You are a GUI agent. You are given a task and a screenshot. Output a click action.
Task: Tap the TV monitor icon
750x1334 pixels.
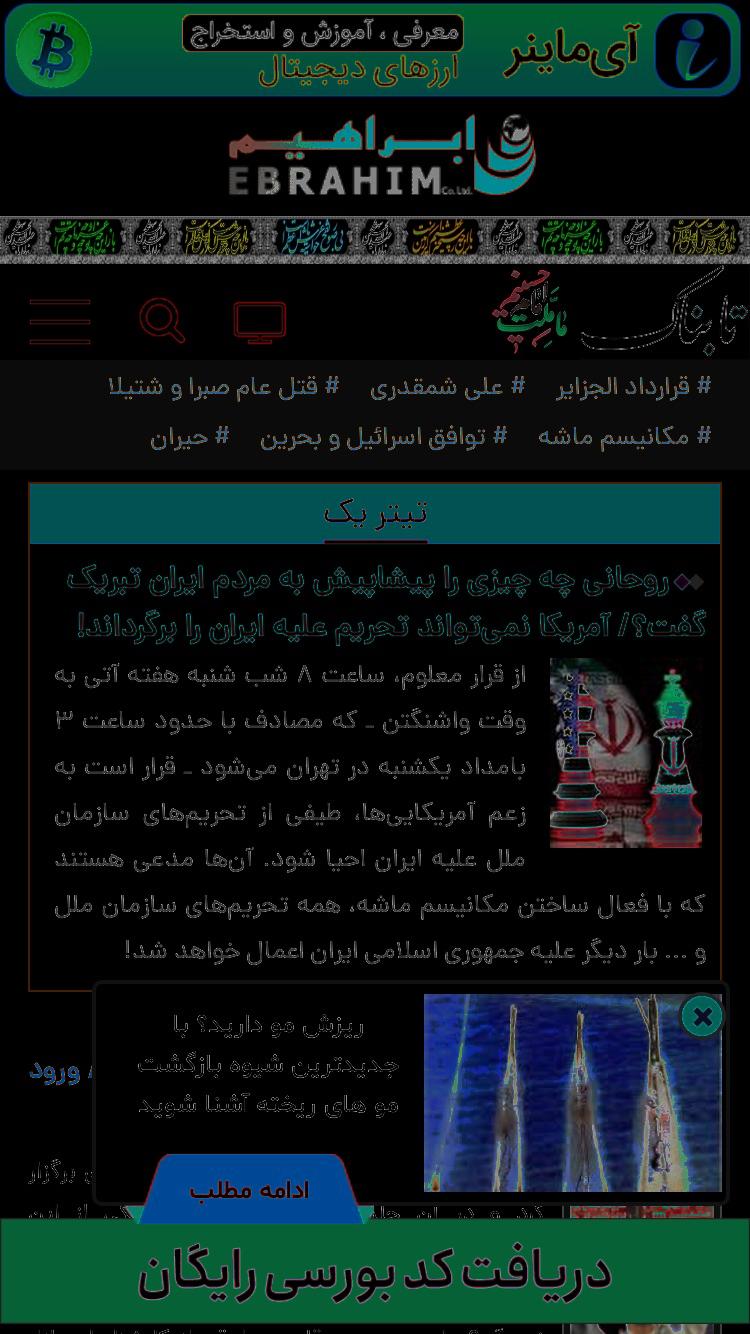tap(260, 322)
